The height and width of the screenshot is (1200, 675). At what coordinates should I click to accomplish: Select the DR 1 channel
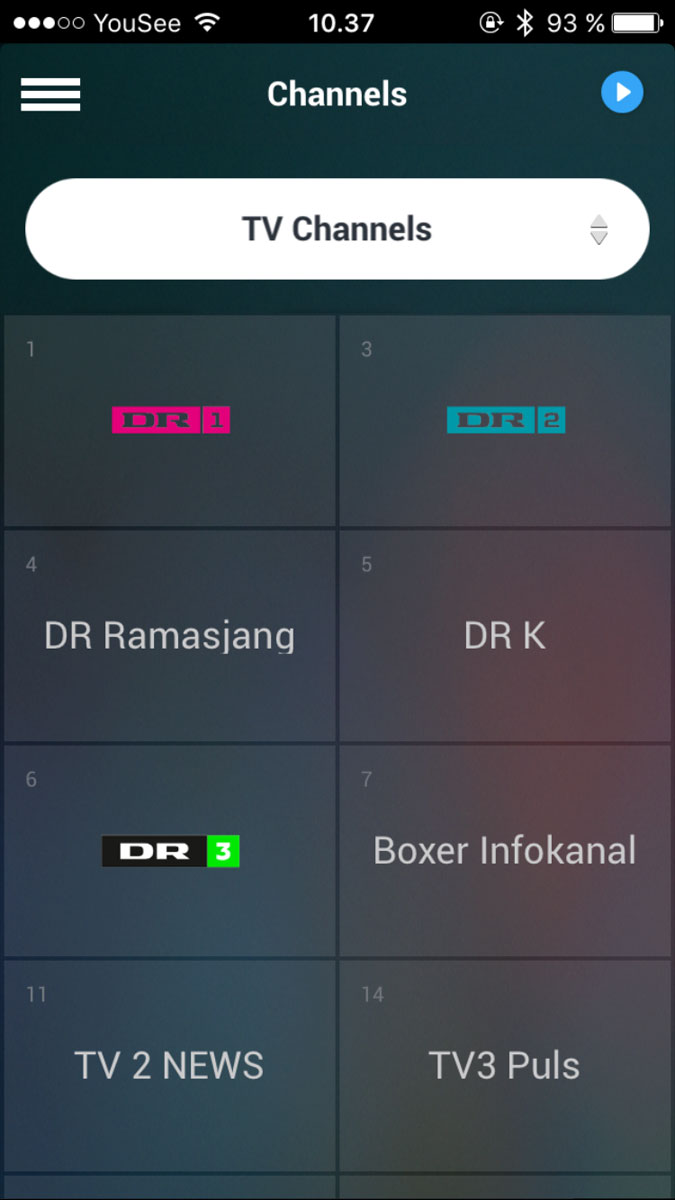170,421
